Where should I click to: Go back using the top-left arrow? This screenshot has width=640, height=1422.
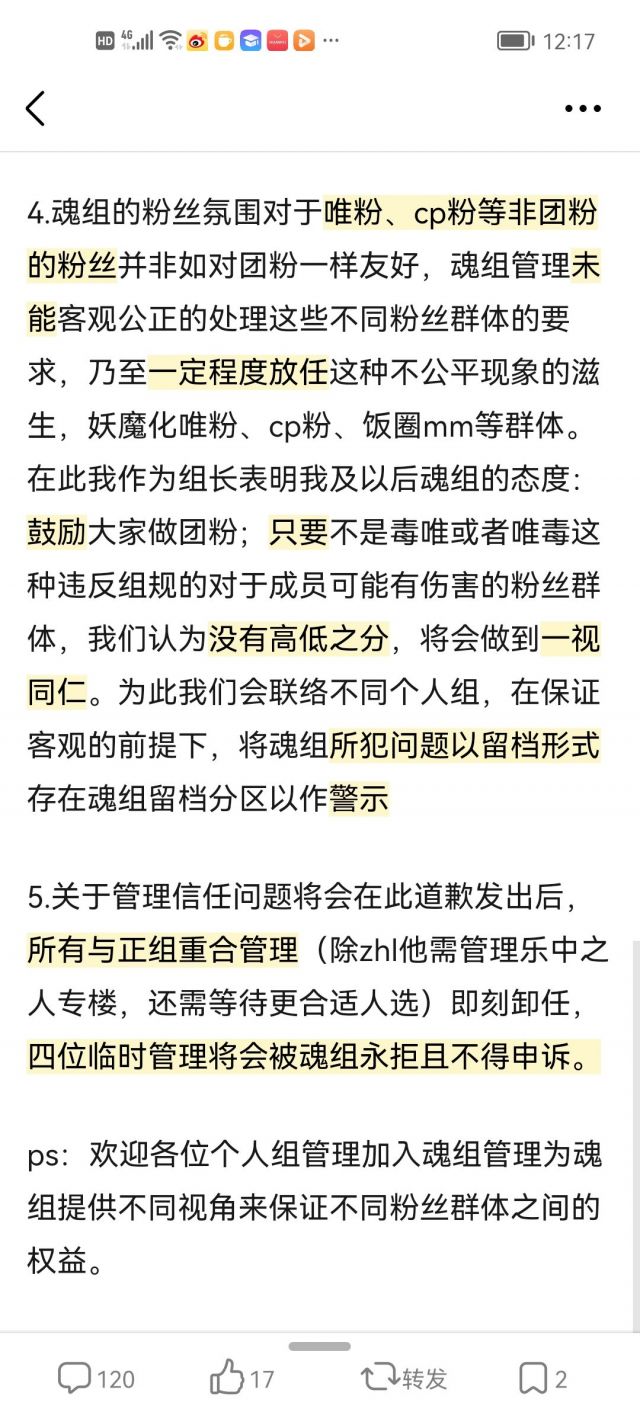[36, 108]
